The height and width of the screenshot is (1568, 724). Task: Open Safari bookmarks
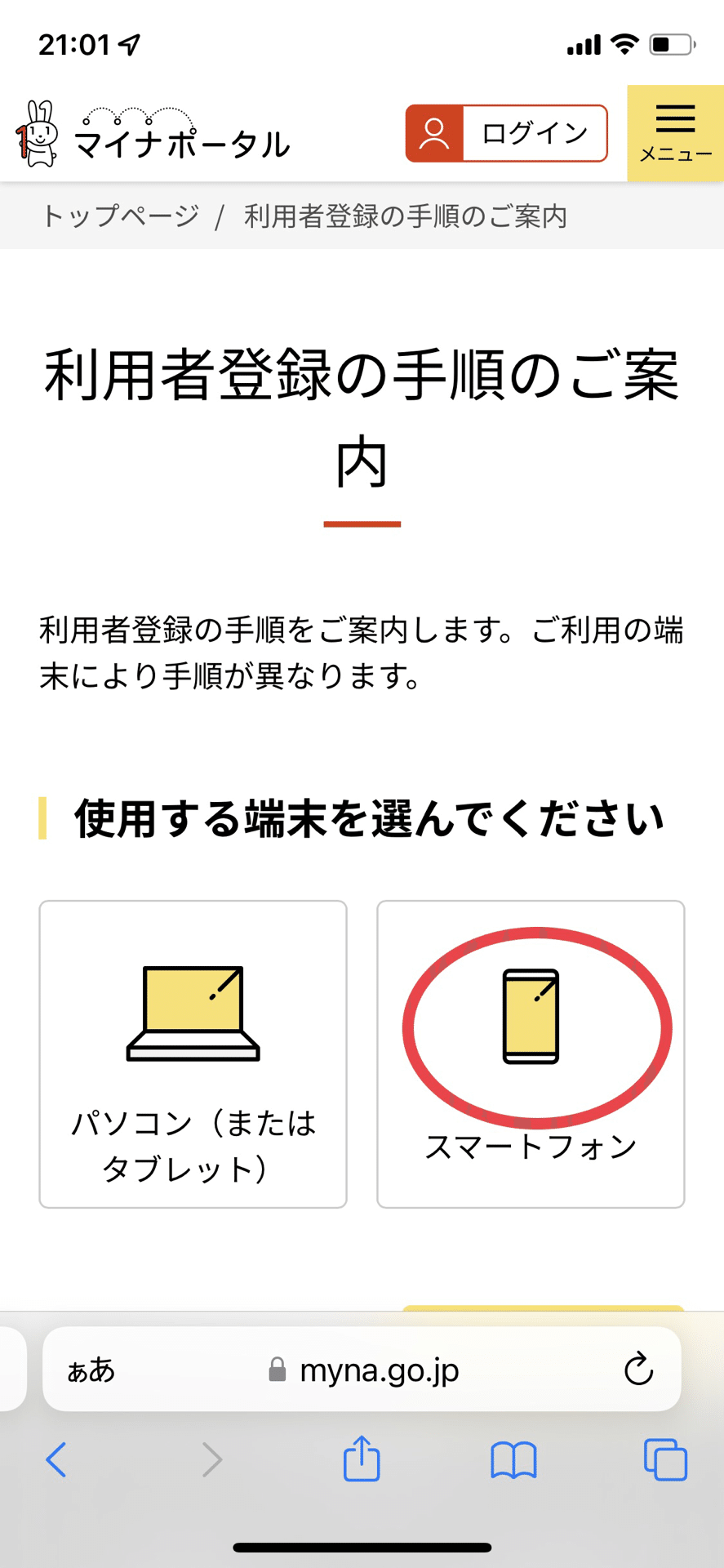click(513, 1459)
